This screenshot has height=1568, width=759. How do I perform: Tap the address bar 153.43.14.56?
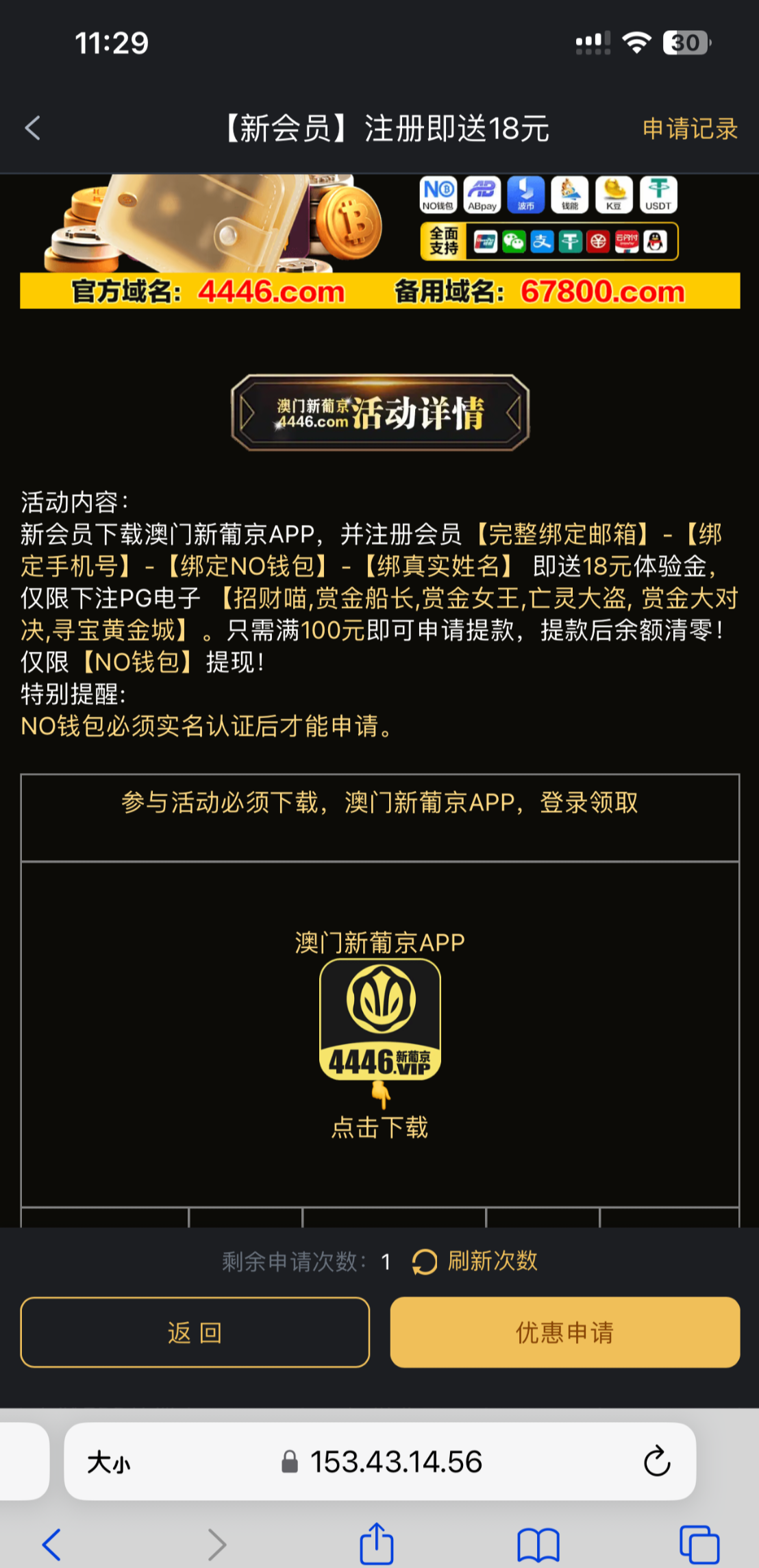(x=396, y=1462)
